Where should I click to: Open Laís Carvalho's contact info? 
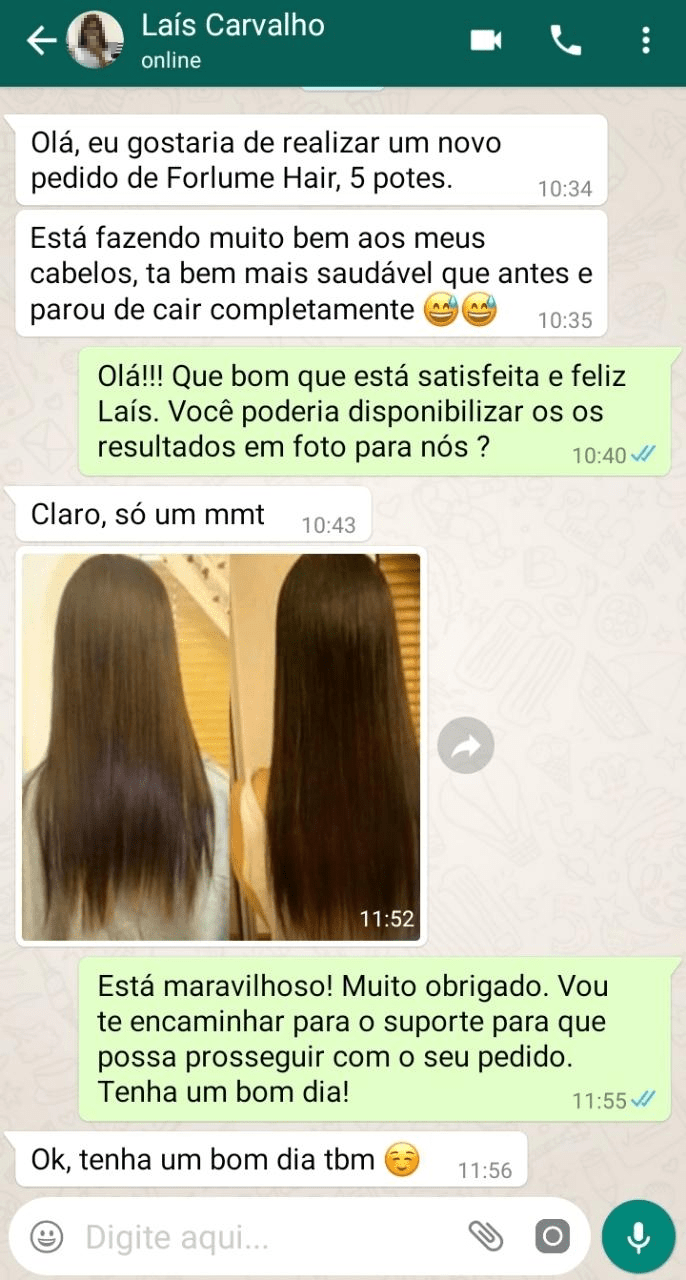pyautogui.click(x=232, y=40)
